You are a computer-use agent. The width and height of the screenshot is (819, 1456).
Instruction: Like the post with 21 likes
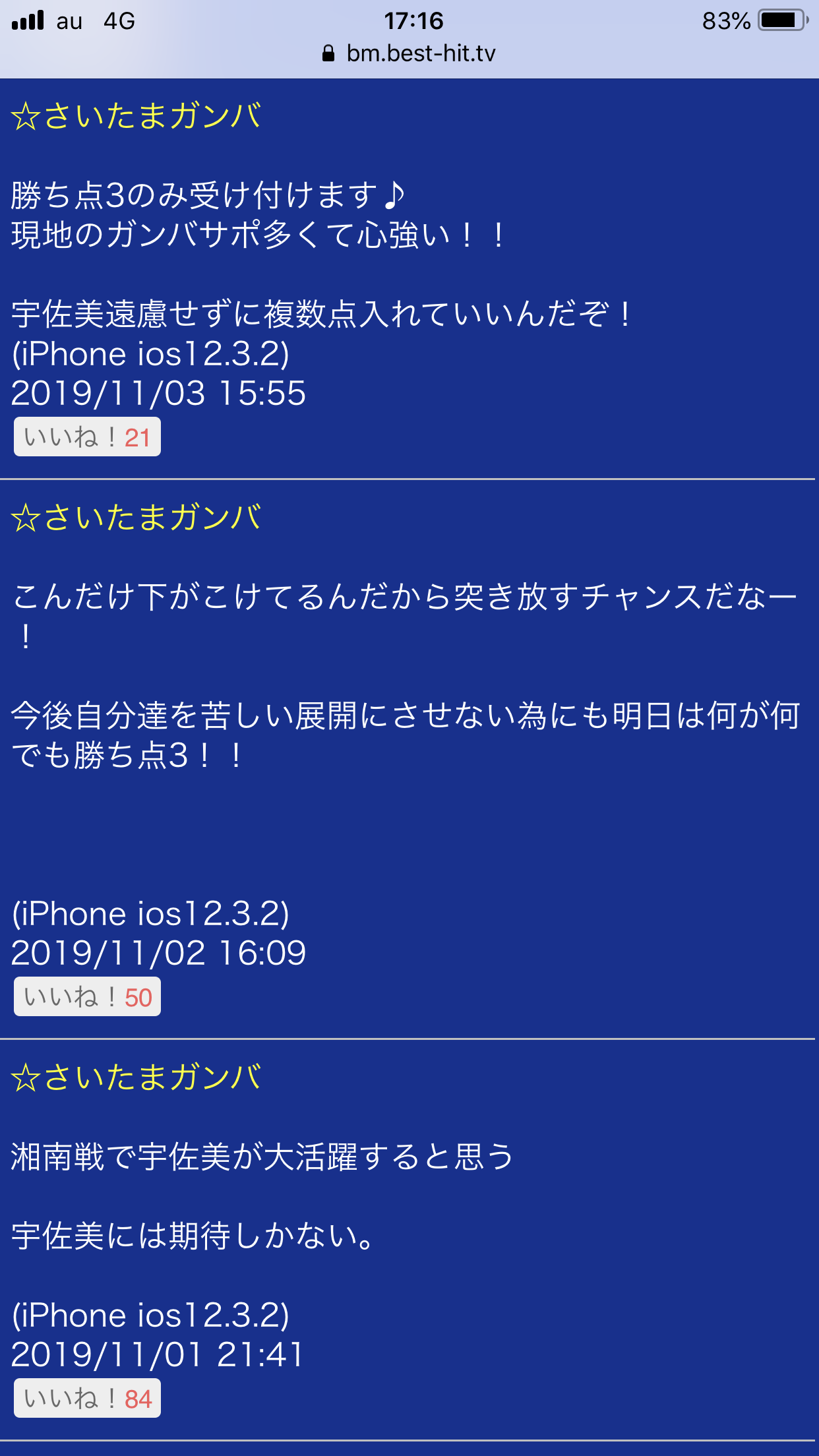click(87, 437)
